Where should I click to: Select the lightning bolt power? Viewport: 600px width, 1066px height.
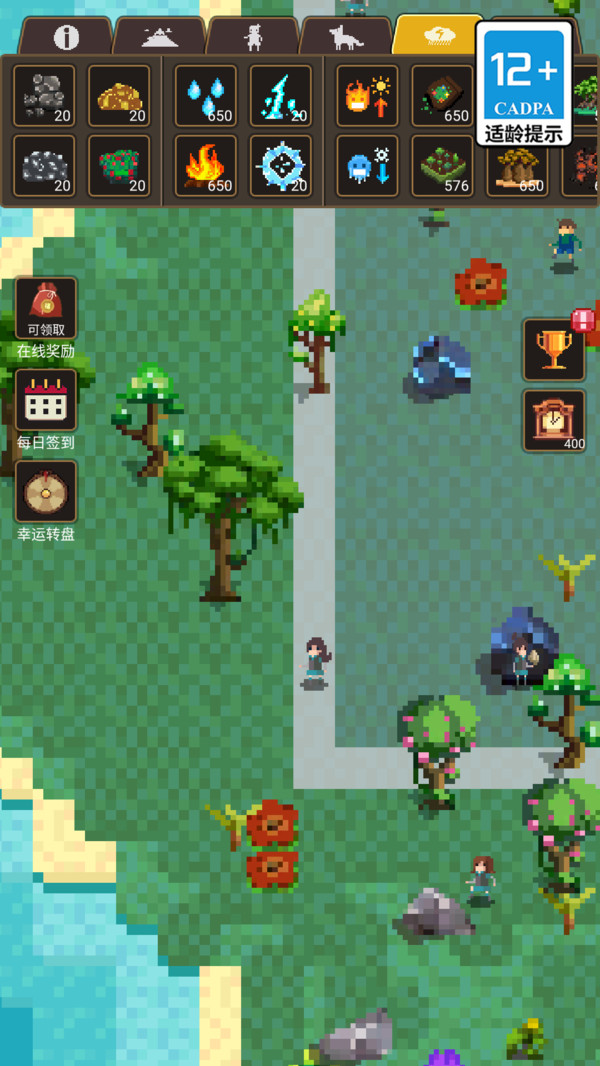coord(280,96)
